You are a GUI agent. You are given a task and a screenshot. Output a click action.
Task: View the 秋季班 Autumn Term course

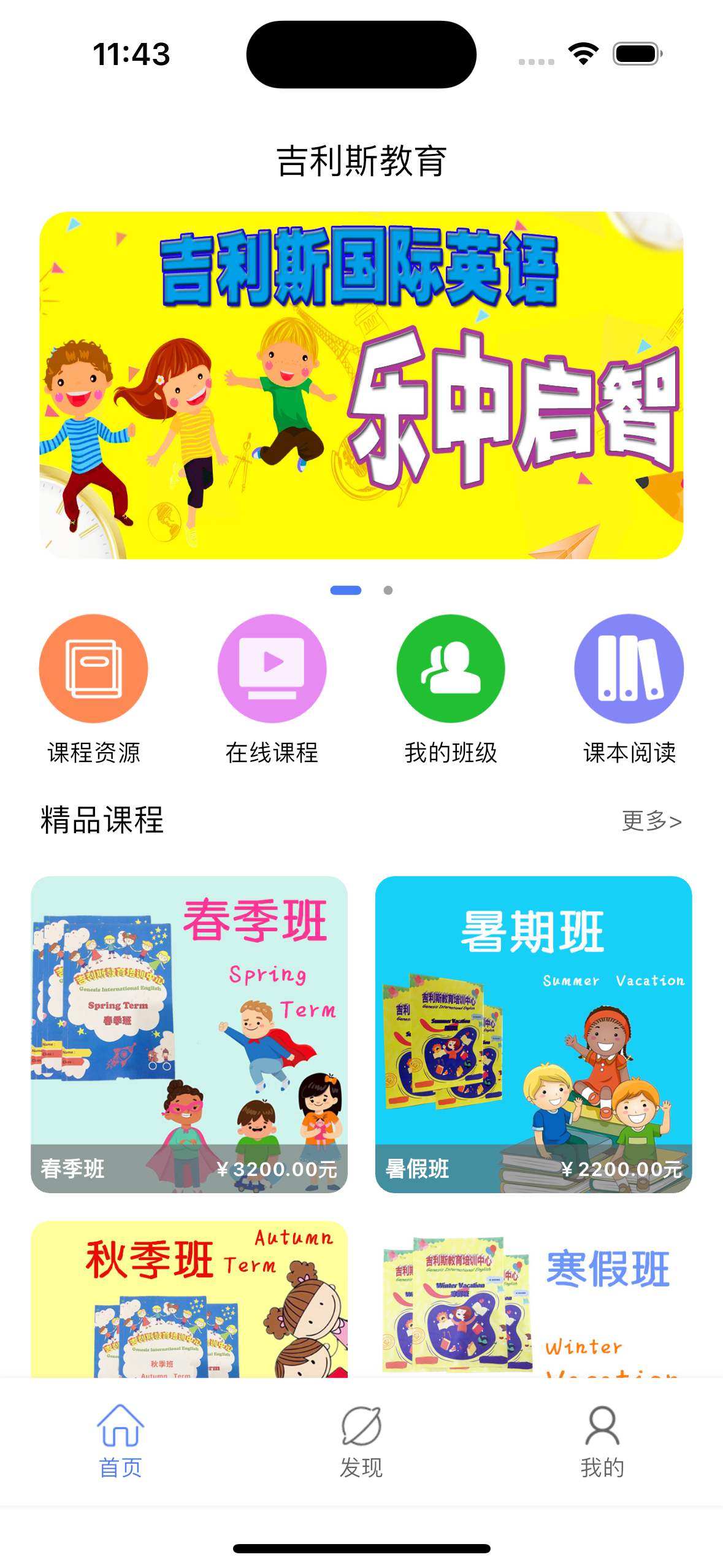click(x=189, y=1301)
